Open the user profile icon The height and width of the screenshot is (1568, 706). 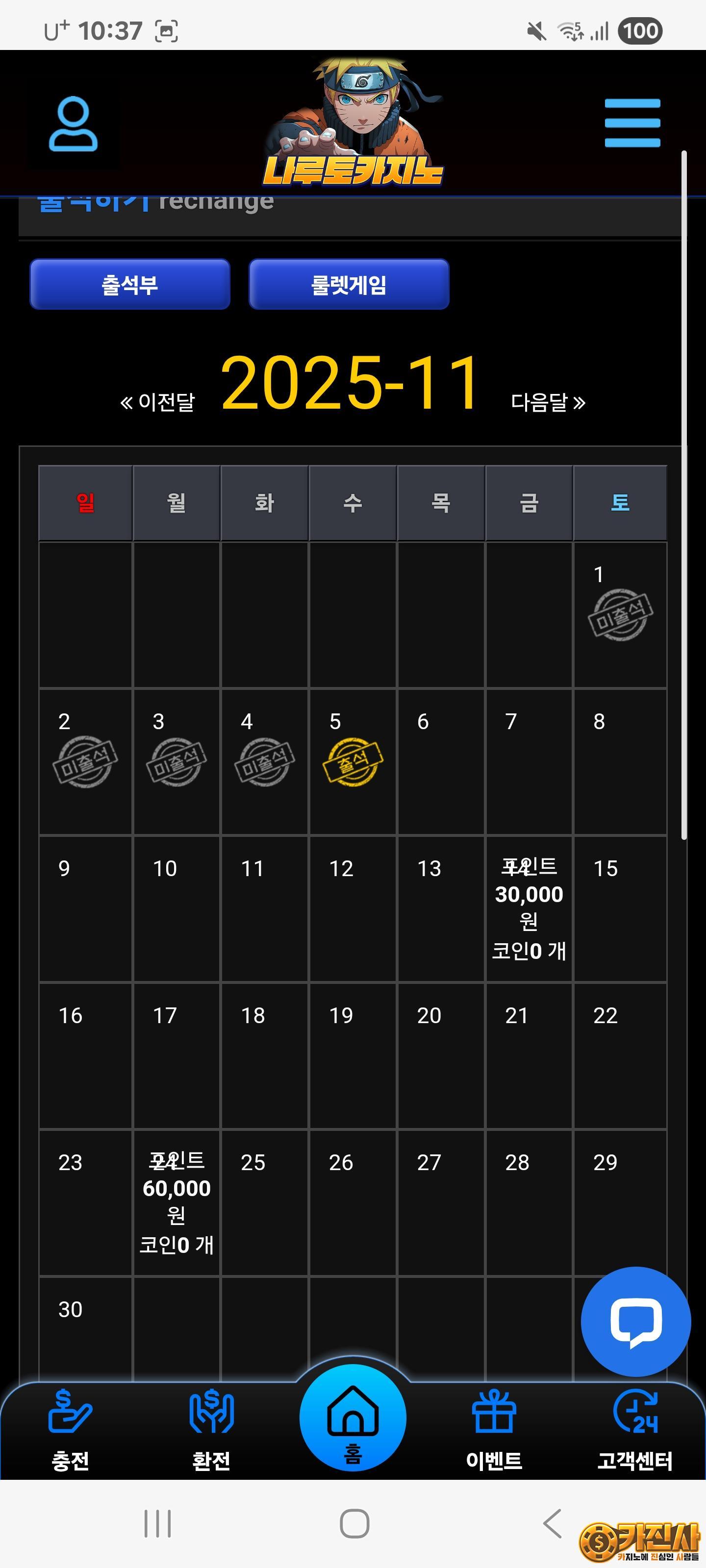73,124
